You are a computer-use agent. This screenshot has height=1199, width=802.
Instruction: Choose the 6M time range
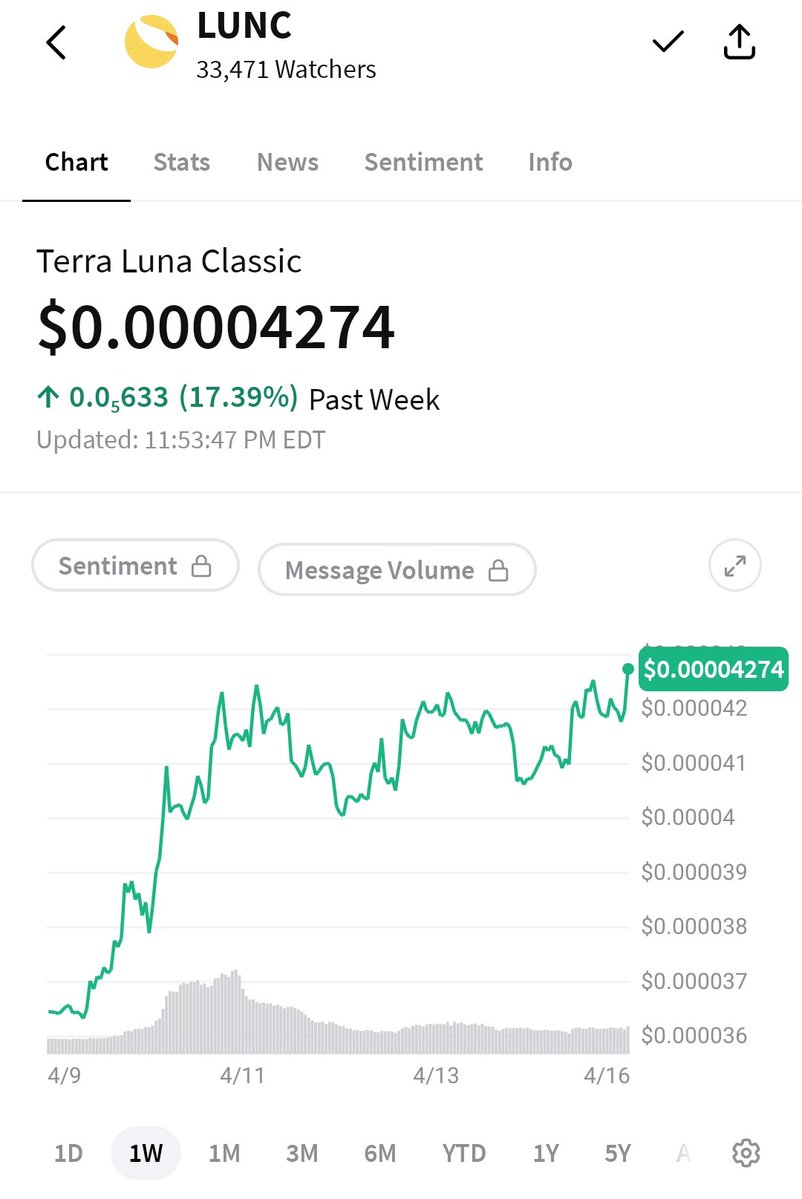click(380, 1153)
